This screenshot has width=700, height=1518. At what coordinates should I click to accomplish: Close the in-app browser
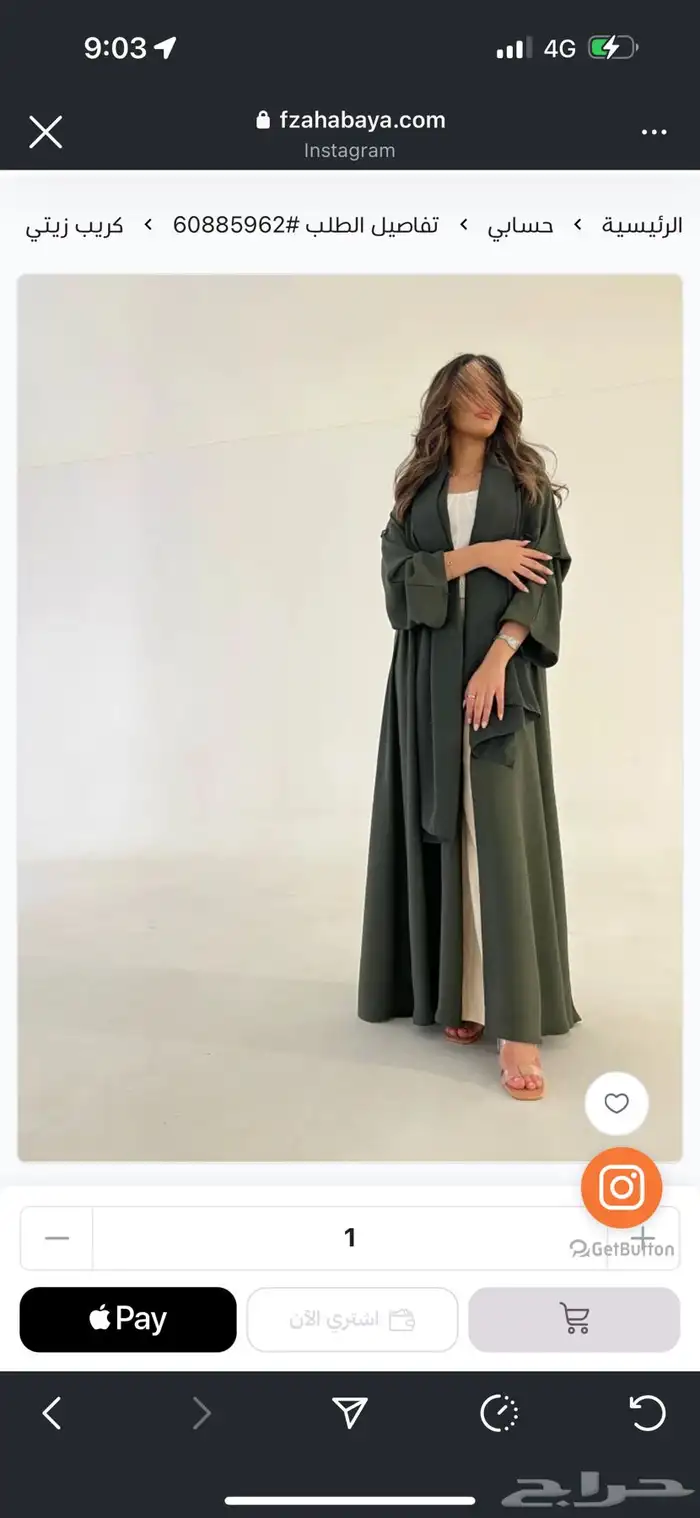click(x=45, y=132)
